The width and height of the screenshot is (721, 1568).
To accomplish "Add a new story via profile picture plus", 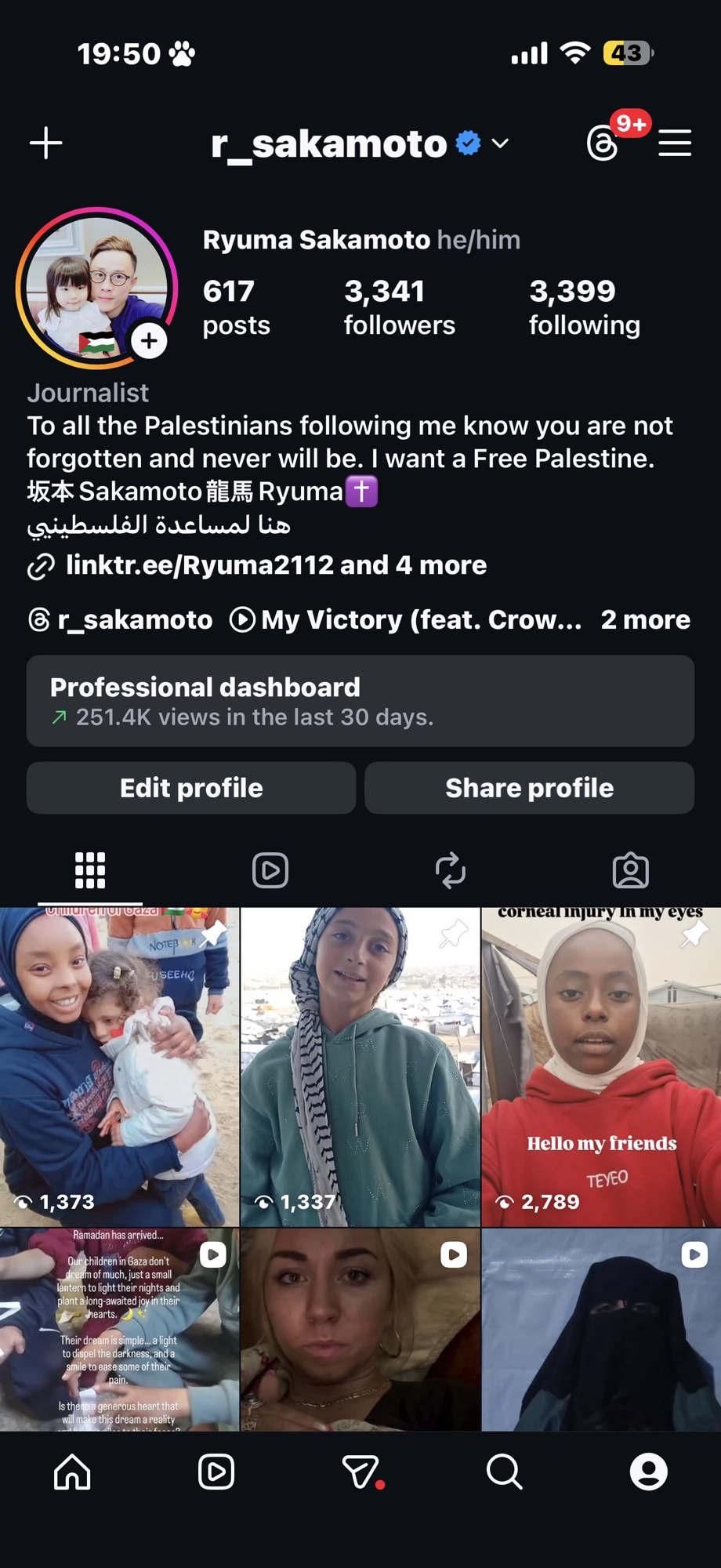I will 149,341.
